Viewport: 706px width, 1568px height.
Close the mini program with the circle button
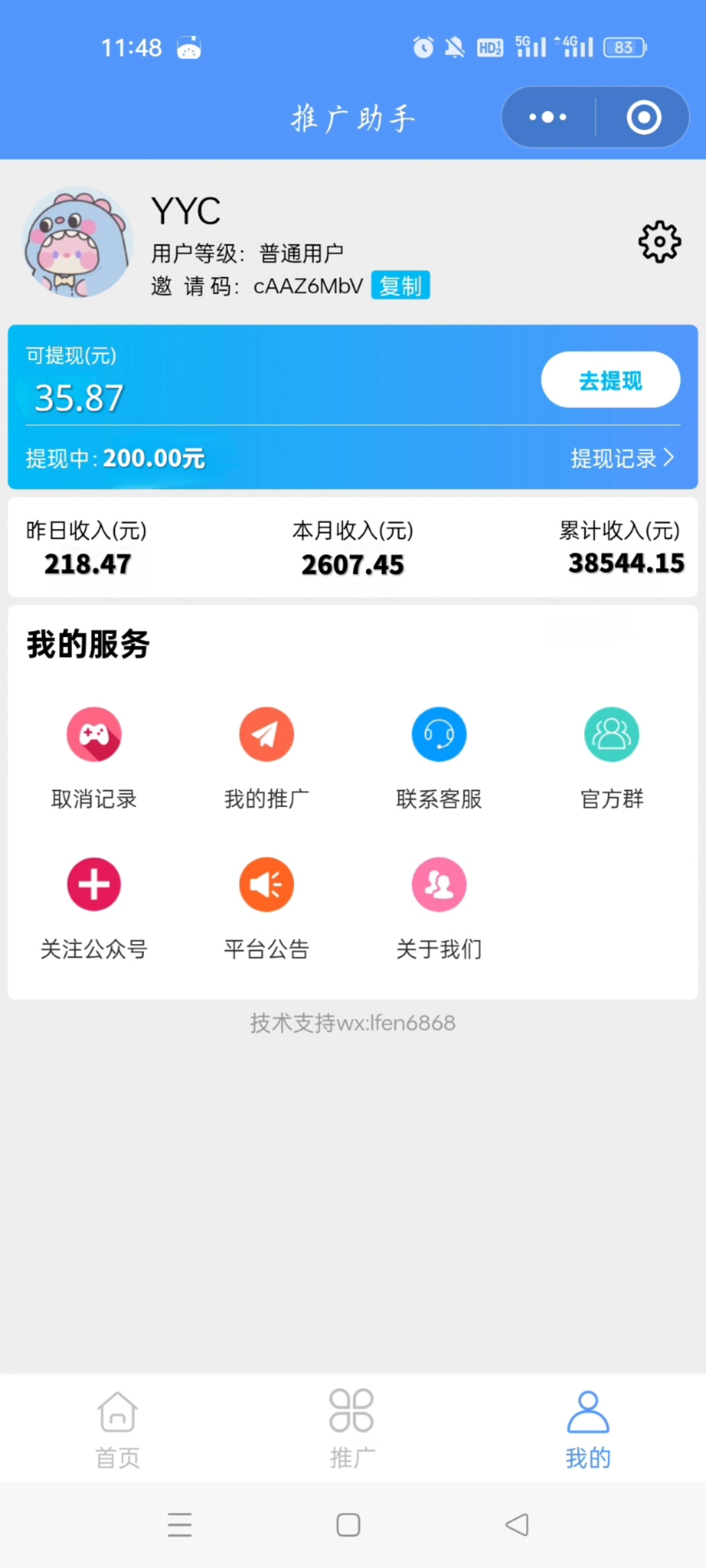pyautogui.click(x=643, y=118)
